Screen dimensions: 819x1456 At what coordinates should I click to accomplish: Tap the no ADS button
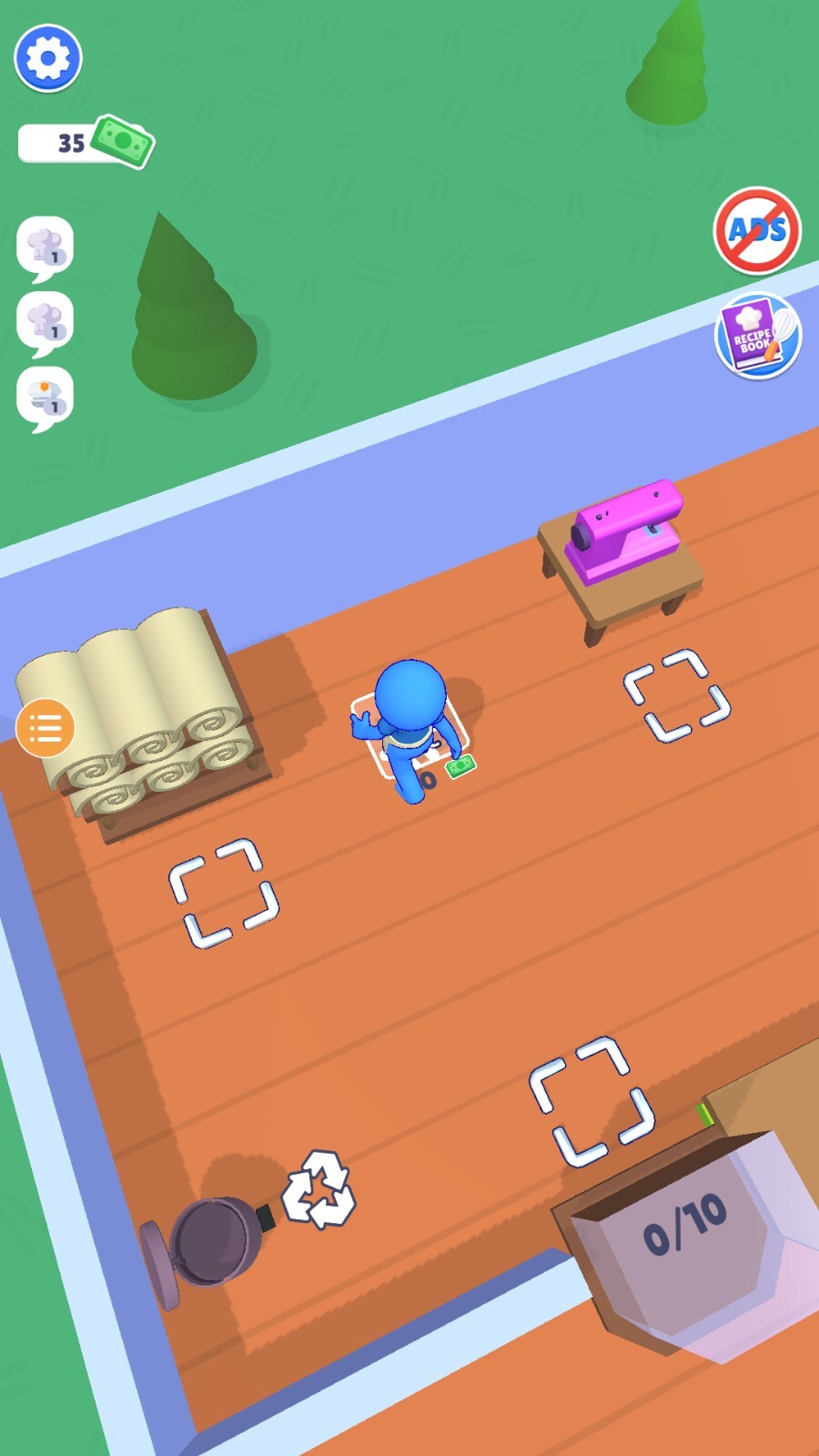click(757, 231)
